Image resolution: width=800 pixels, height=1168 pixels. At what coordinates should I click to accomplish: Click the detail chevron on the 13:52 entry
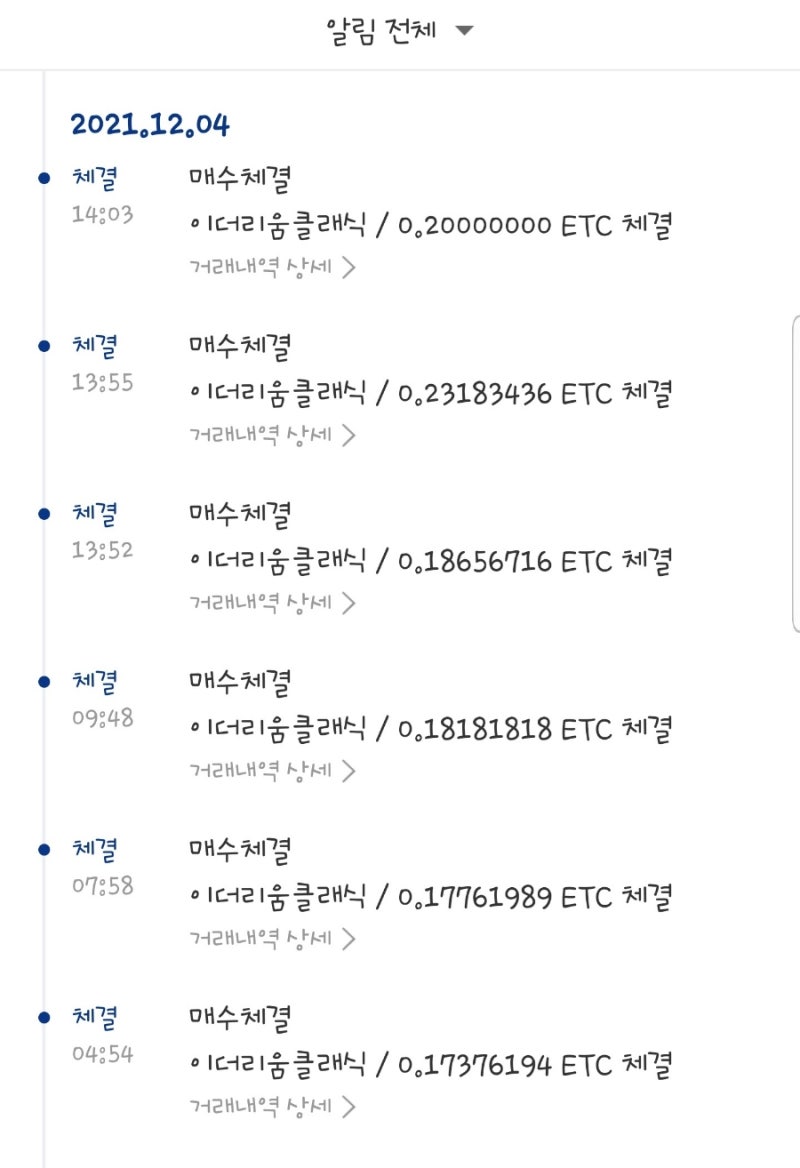[x=349, y=603]
